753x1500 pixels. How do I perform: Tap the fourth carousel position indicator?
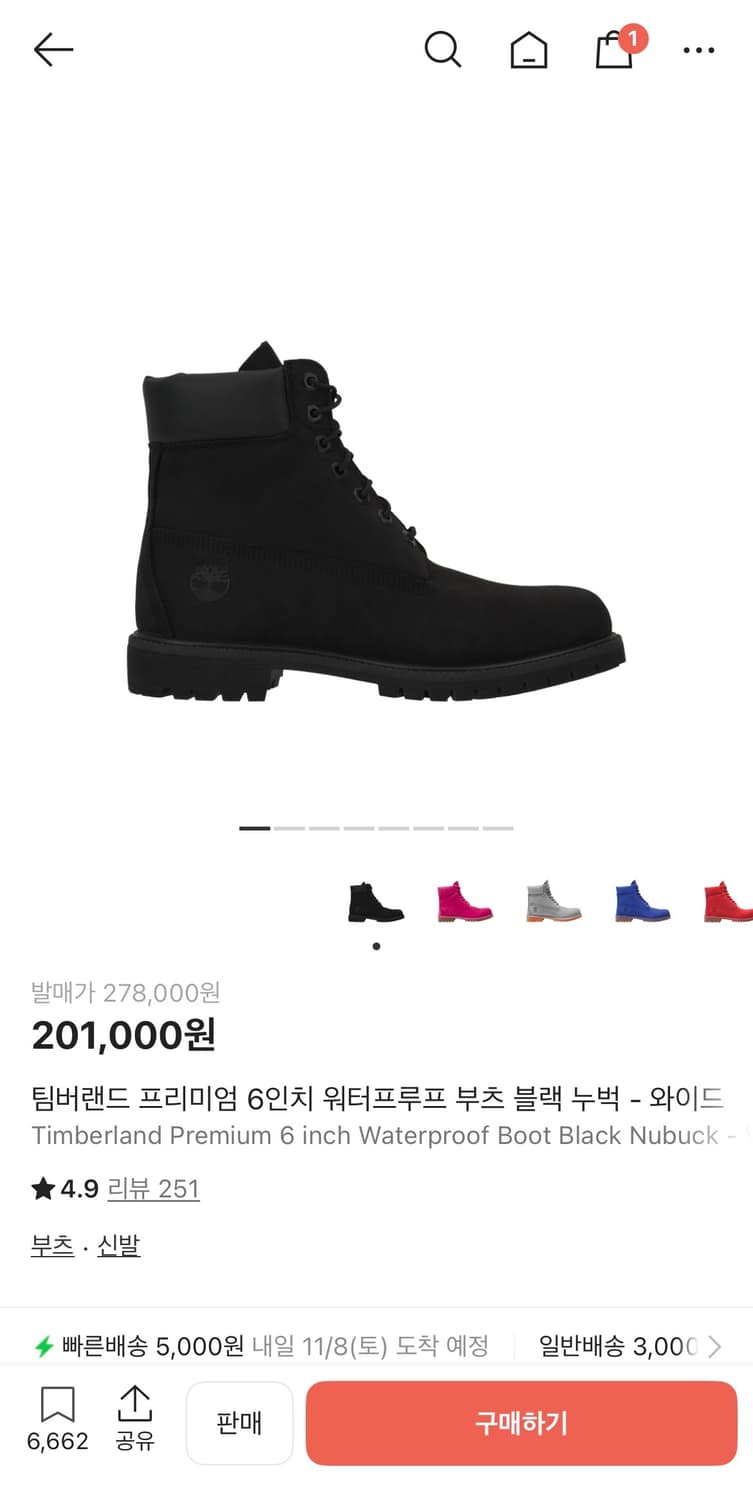tap(356, 829)
